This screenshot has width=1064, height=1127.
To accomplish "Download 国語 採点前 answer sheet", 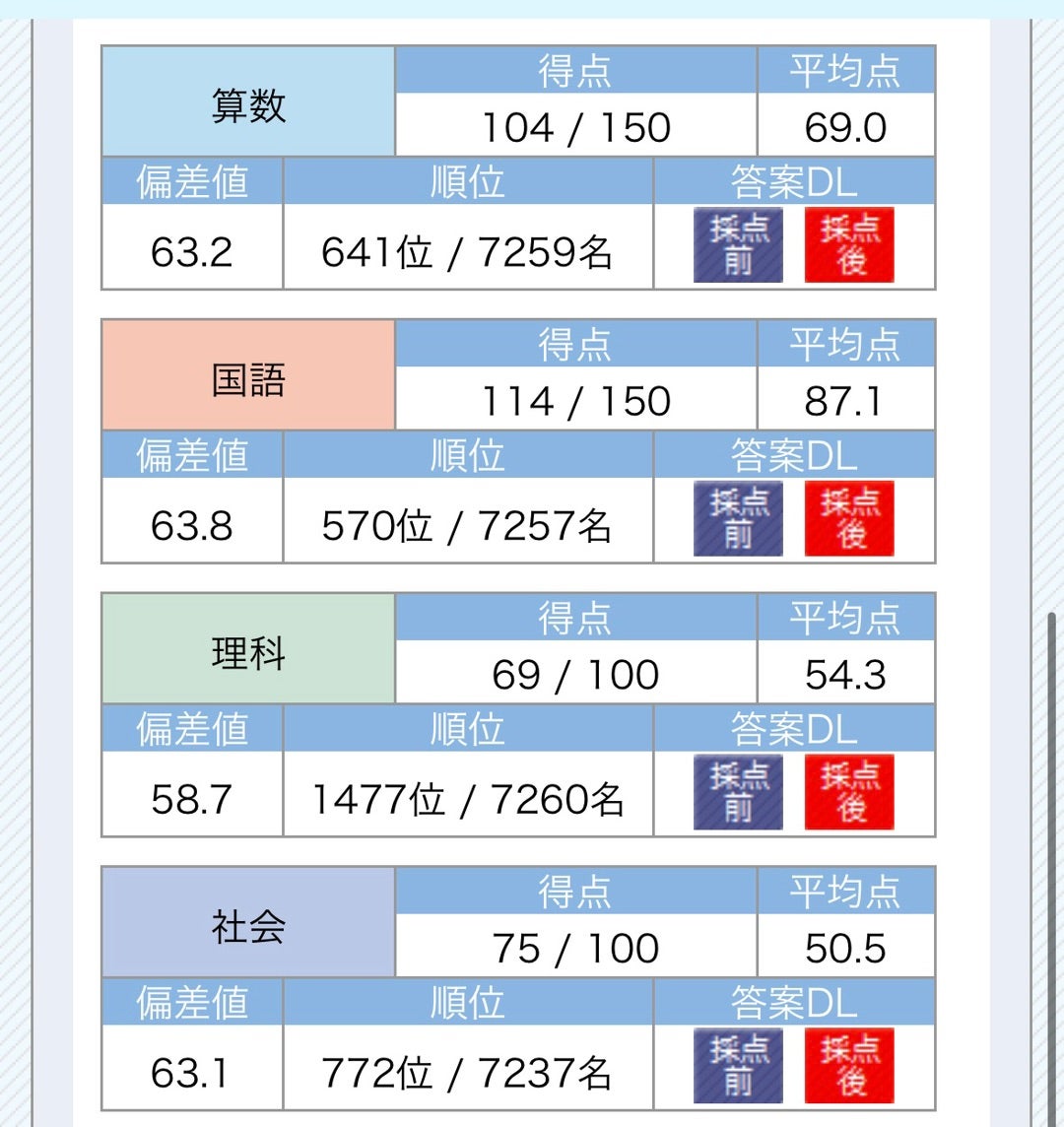I will click(737, 517).
